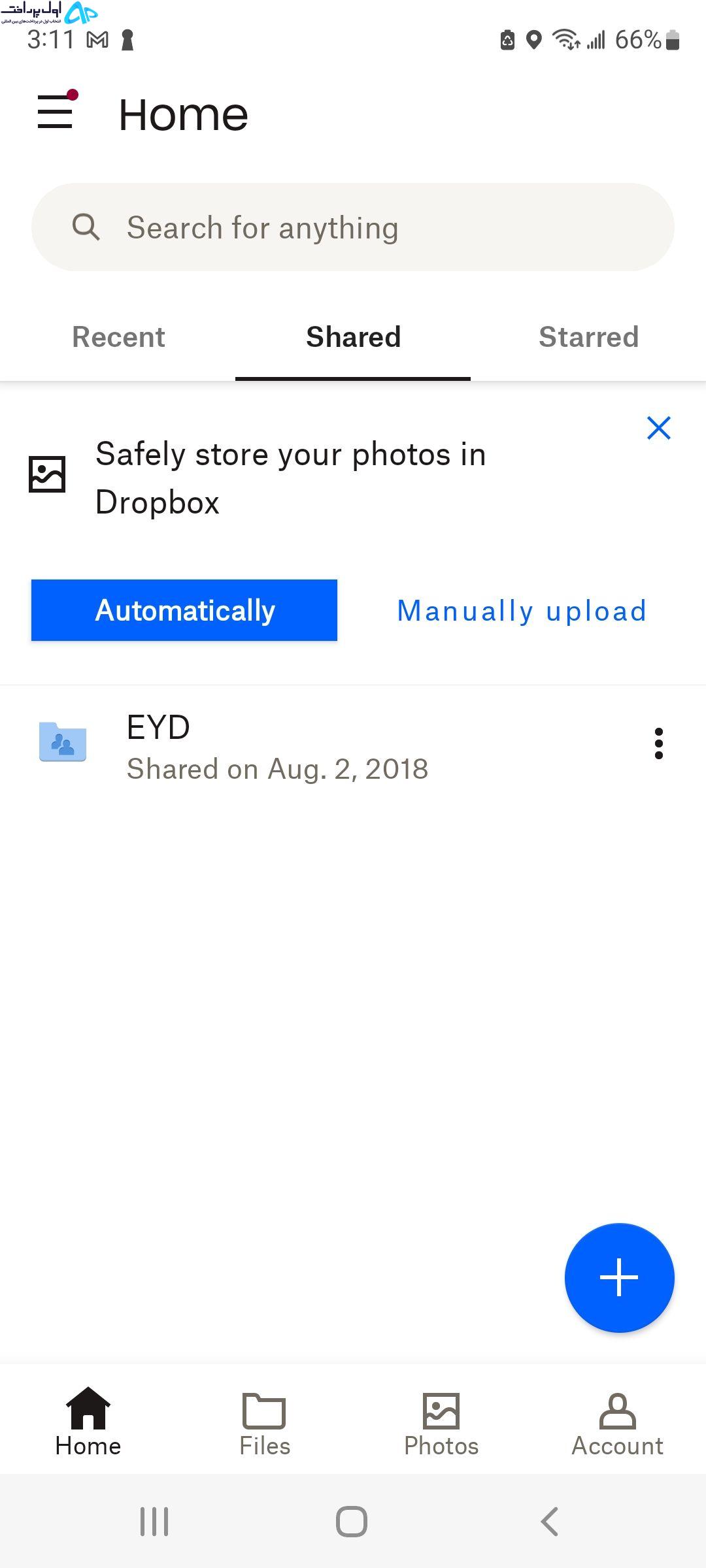The height and width of the screenshot is (1568, 706).
Task: Select Manually upload option
Action: pyautogui.click(x=522, y=611)
